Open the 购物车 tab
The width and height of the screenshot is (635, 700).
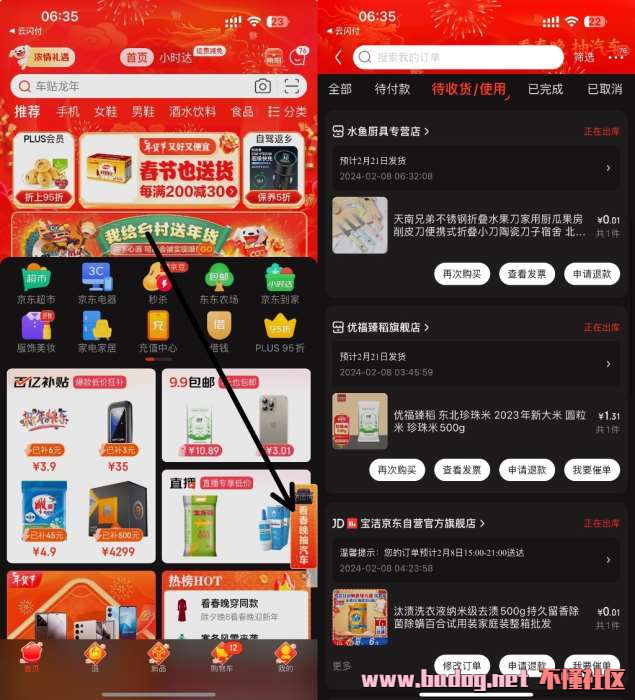[222, 656]
